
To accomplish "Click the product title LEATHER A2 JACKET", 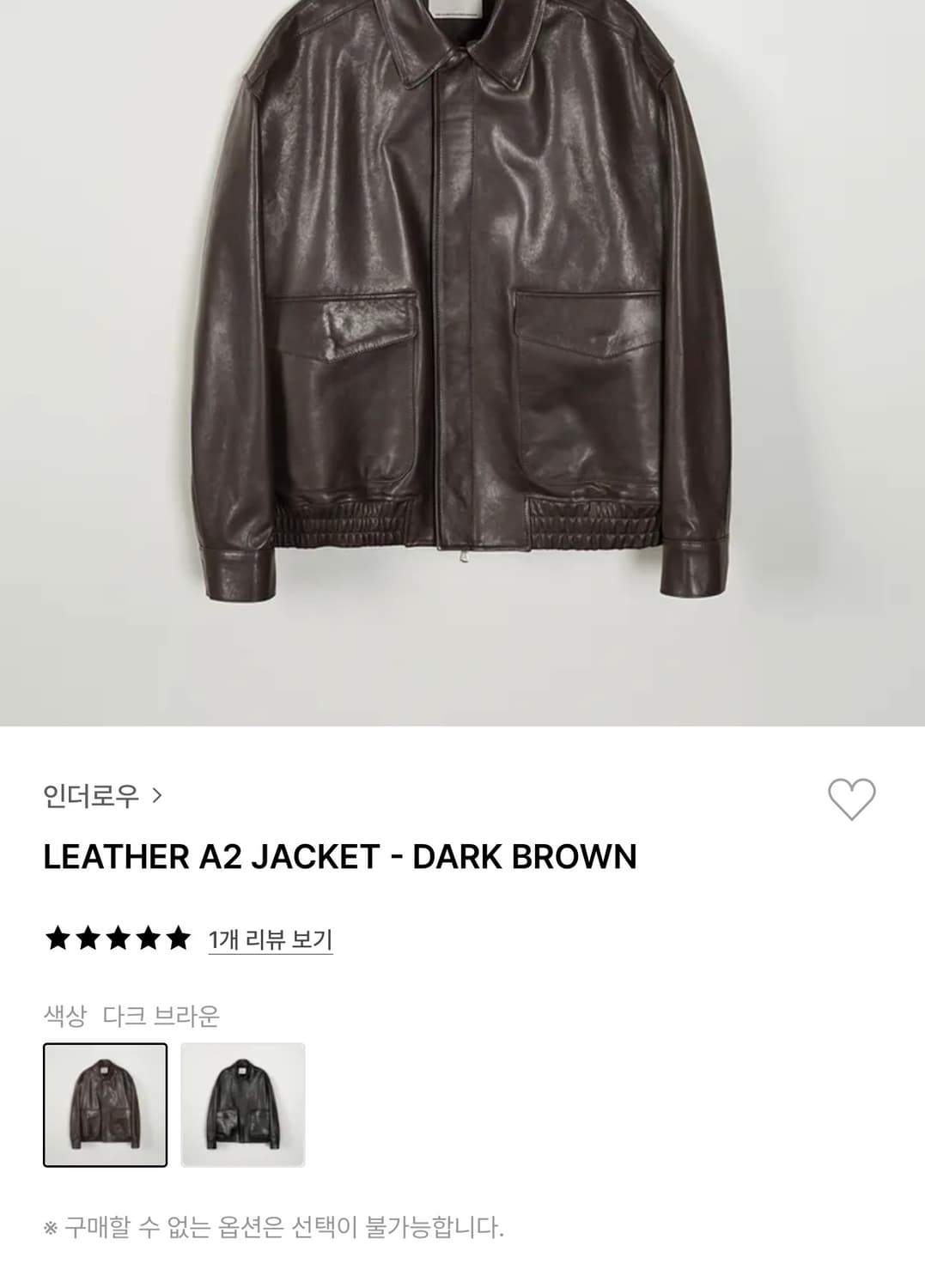I will pyautogui.click(x=342, y=854).
